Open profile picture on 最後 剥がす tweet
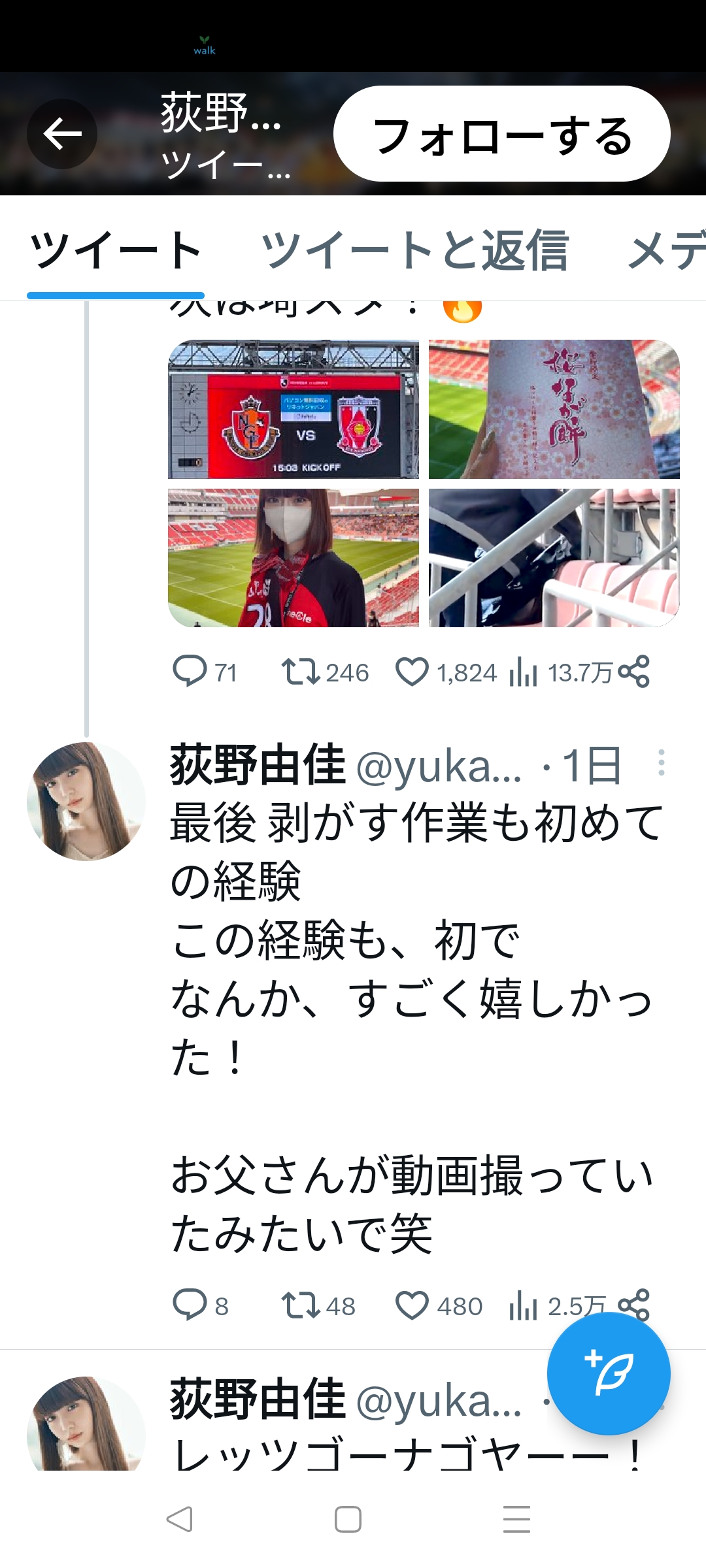 pyautogui.click(x=86, y=802)
